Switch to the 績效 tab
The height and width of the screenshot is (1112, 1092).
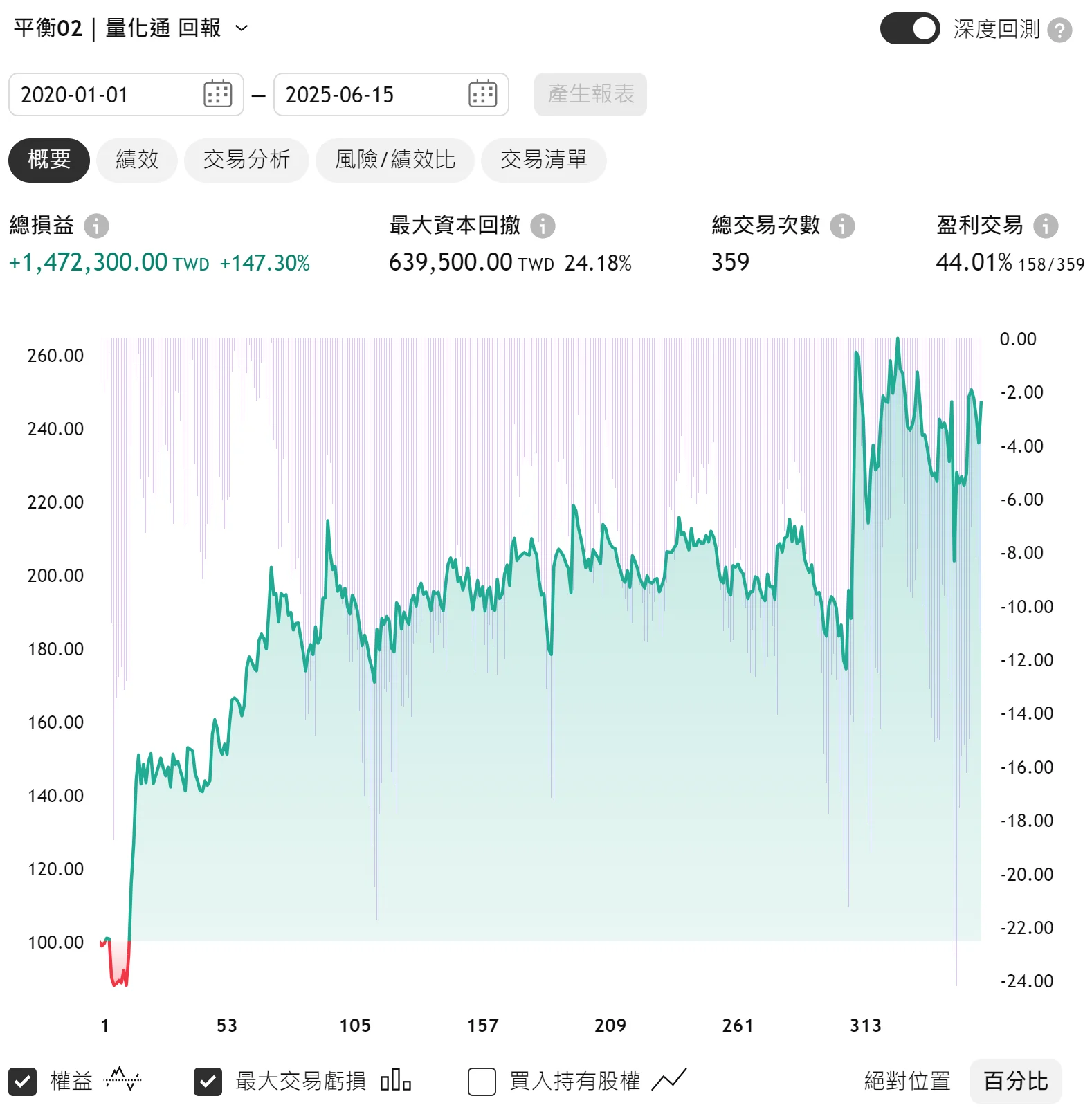pyautogui.click(x=137, y=160)
